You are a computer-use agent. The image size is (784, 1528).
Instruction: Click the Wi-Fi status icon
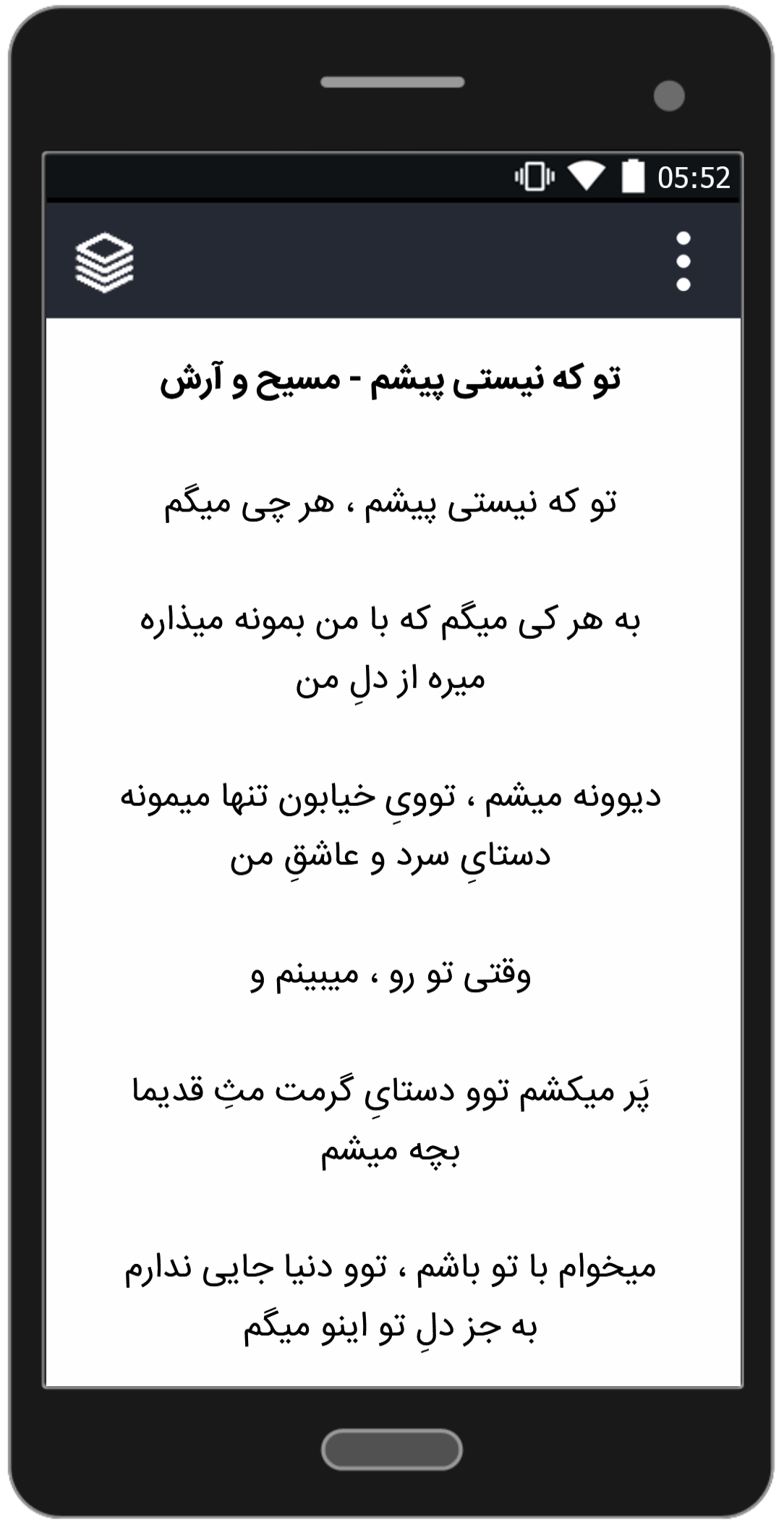[x=587, y=174]
